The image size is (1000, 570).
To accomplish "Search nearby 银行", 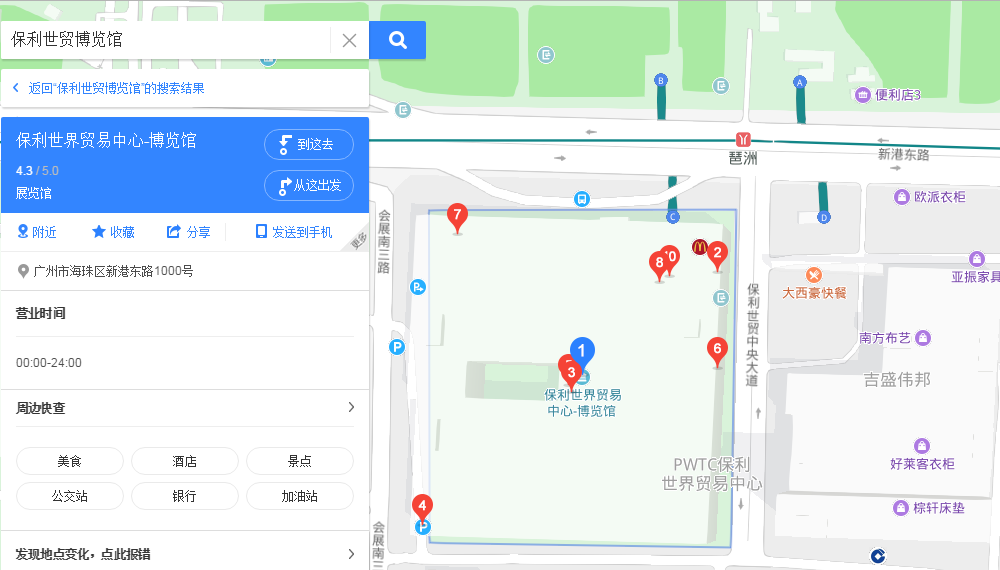I will pos(185,496).
